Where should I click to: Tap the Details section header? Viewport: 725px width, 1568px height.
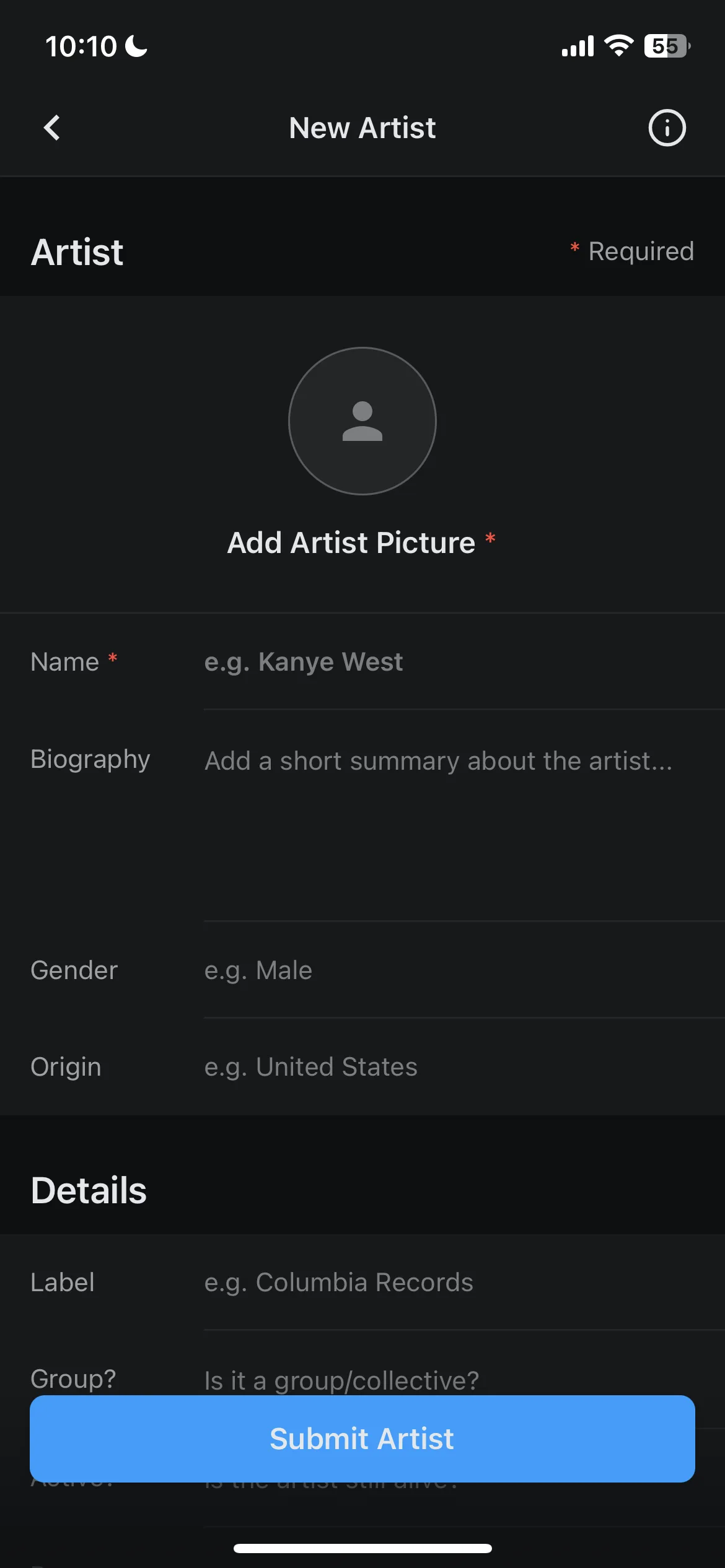[x=88, y=1188]
